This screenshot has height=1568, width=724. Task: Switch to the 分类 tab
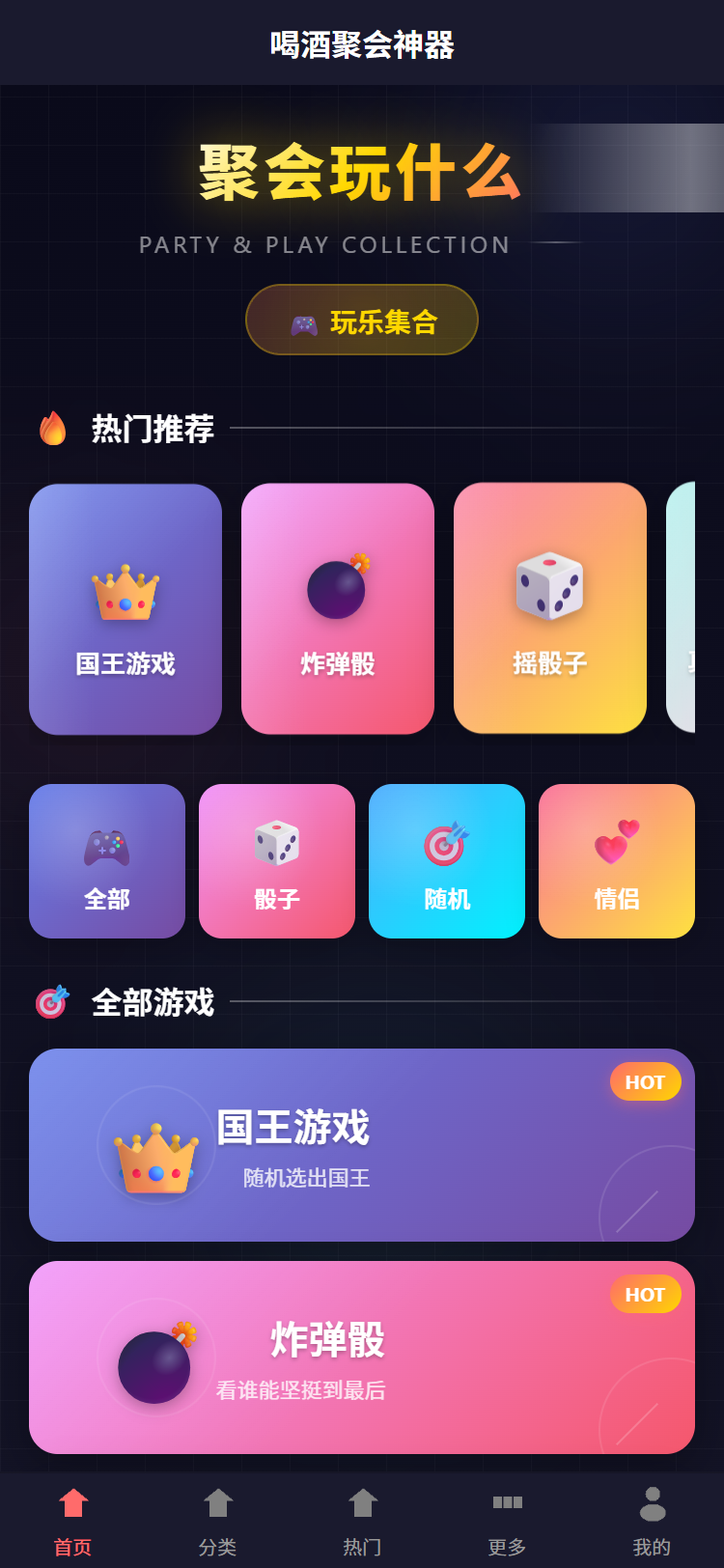217,1522
